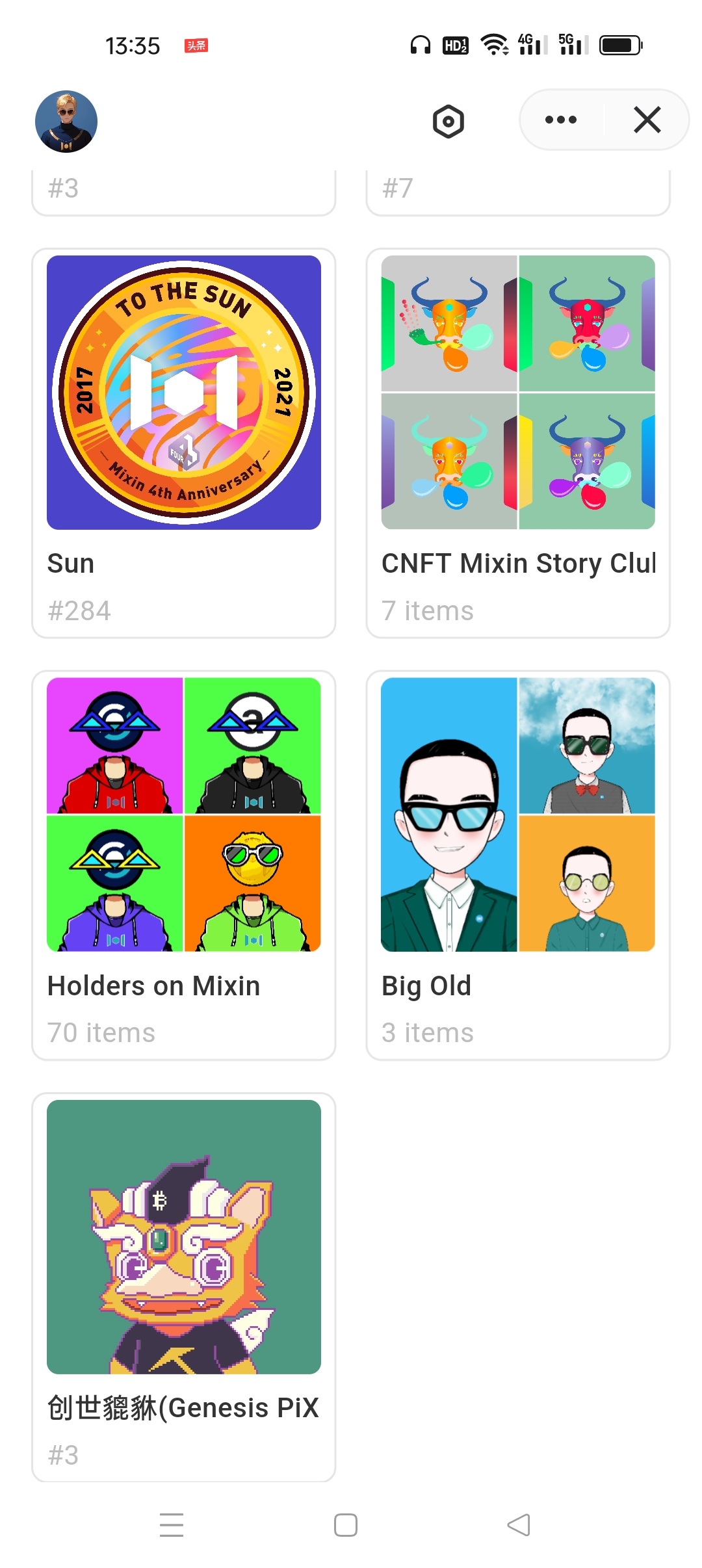This screenshot has width=702, height=1568.
Task: Open the Holders on Mixin collection
Action: (184, 865)
